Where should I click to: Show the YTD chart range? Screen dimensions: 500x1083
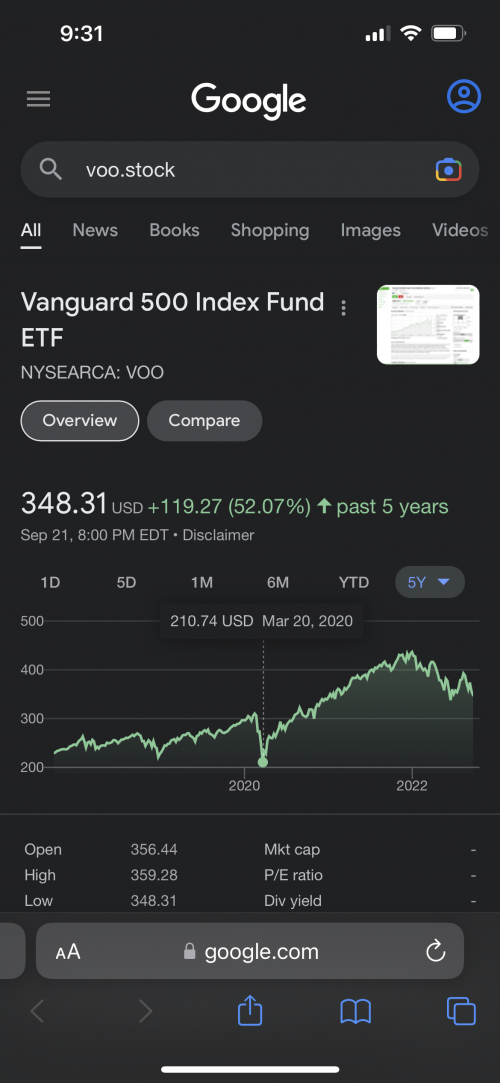pos(354,582)
